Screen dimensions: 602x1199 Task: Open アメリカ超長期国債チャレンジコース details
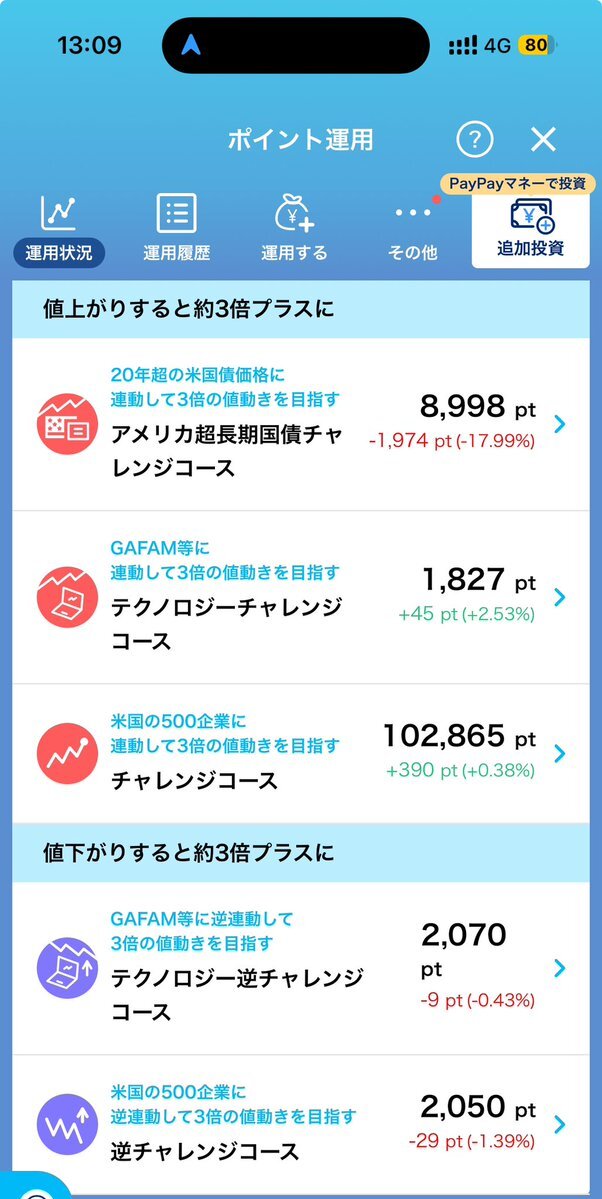click(x=301, y=424)
